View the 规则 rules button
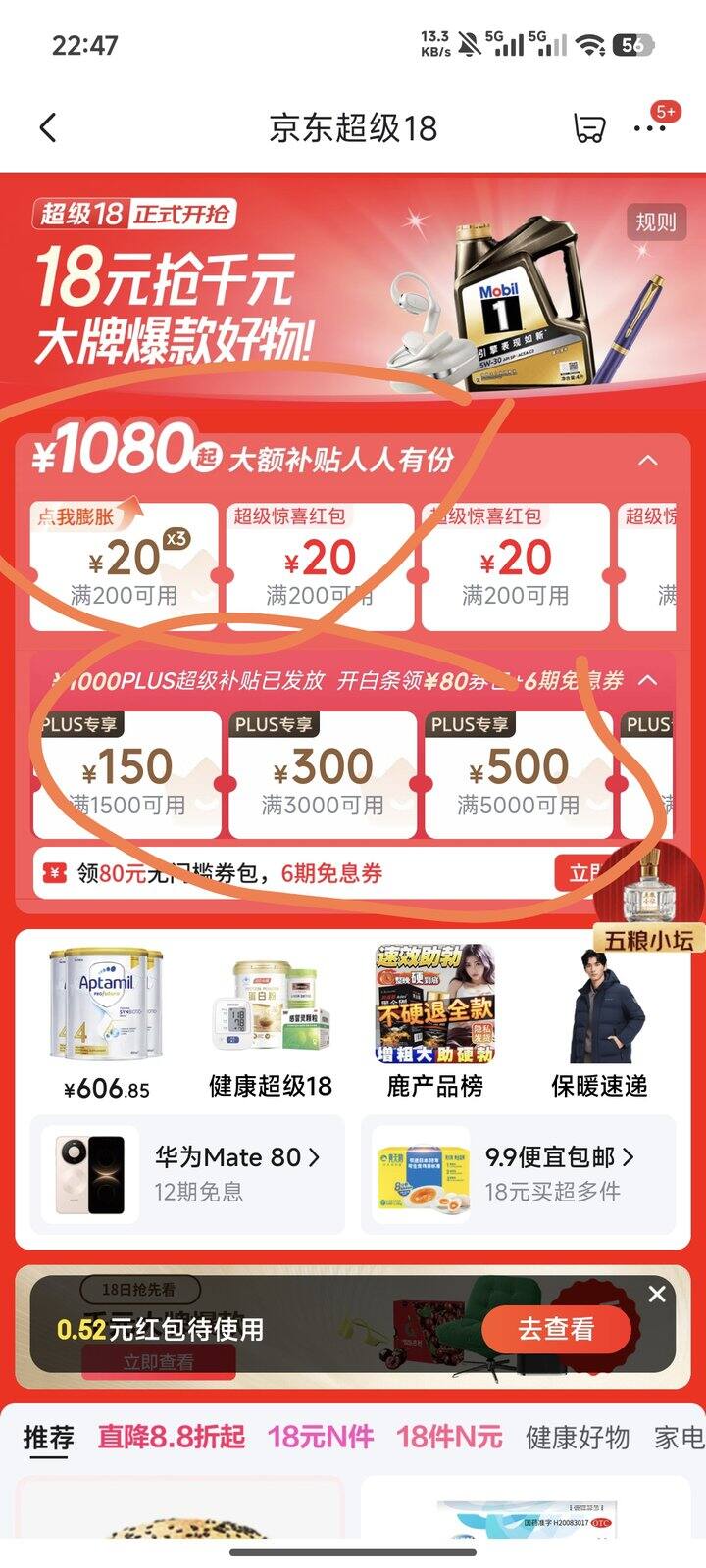Viewport: 706px width, 1568px height. (655, 221)
